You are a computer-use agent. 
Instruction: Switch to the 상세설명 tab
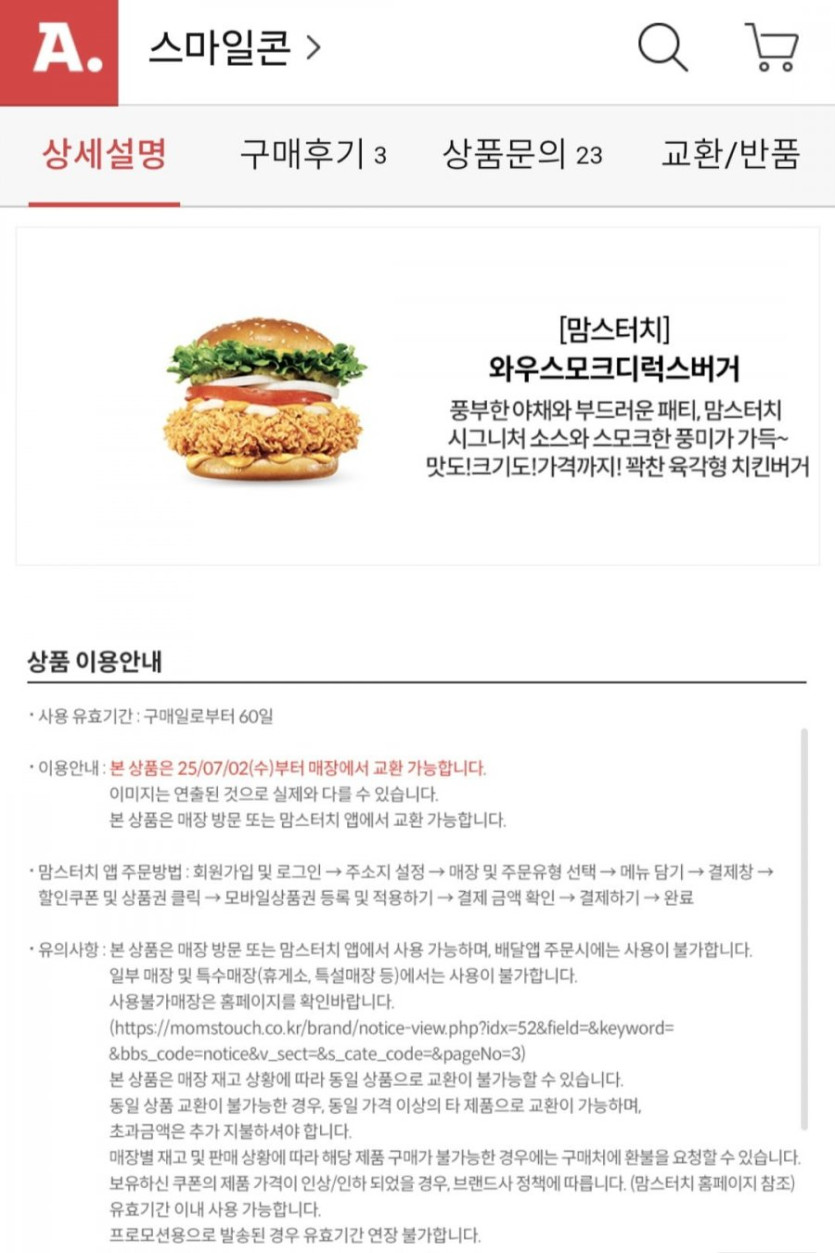[104, 155]
